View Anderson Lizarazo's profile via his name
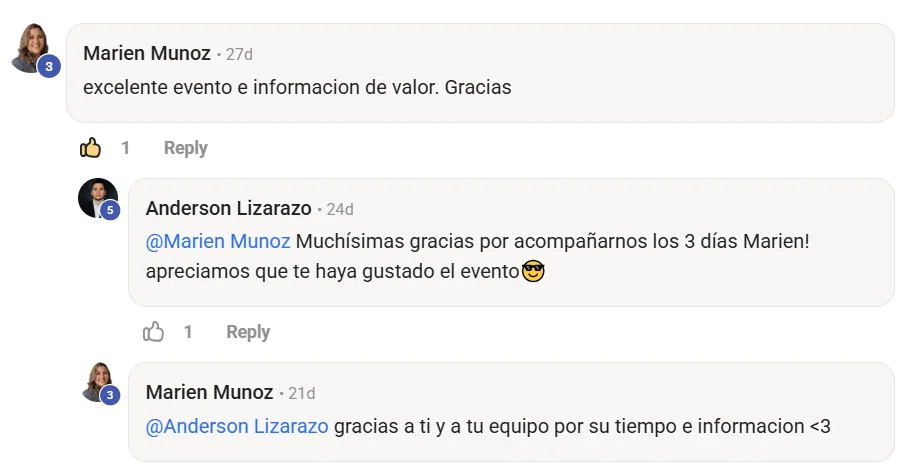The image size is (923, 471). (228, 208)
